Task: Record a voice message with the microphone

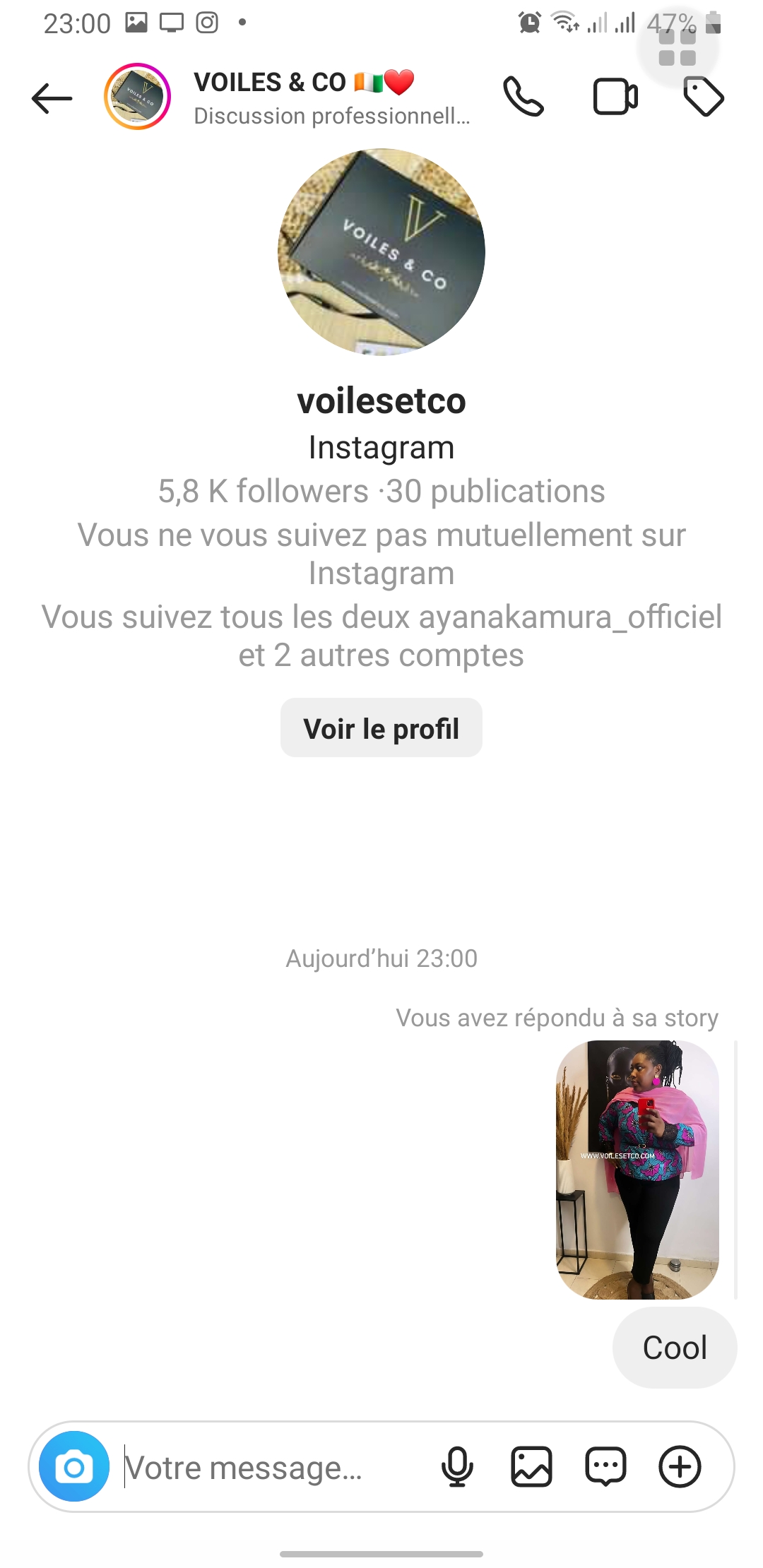Action: pyautogui.click(x=457, y=1467)
